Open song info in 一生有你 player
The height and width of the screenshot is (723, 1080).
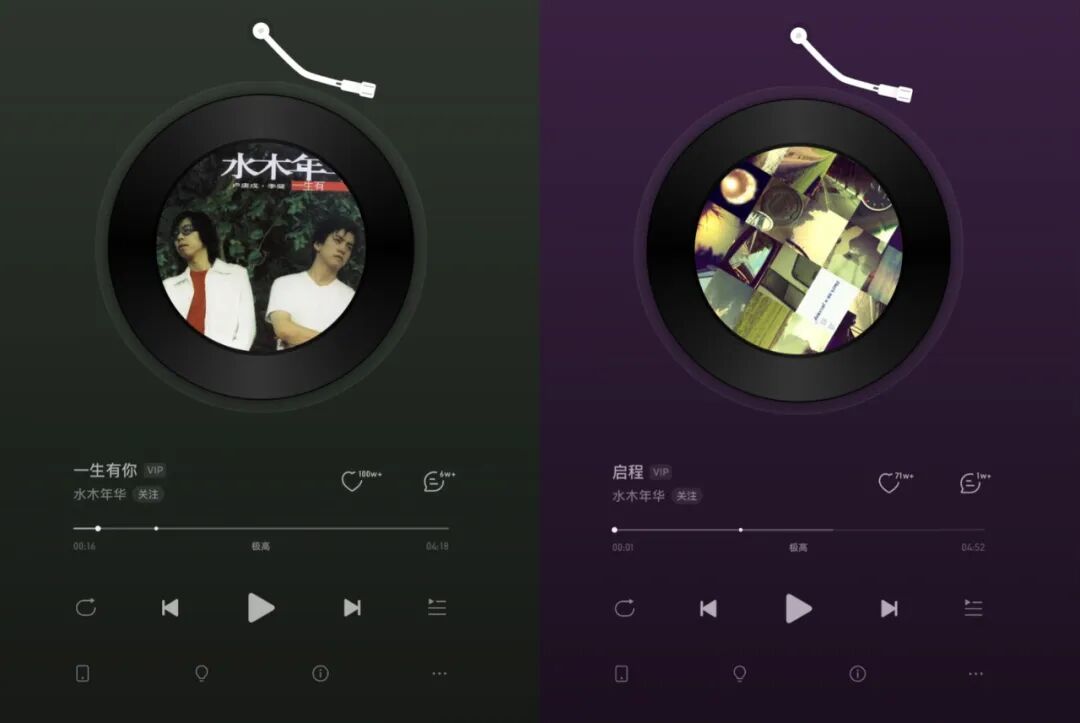[320, 674]
